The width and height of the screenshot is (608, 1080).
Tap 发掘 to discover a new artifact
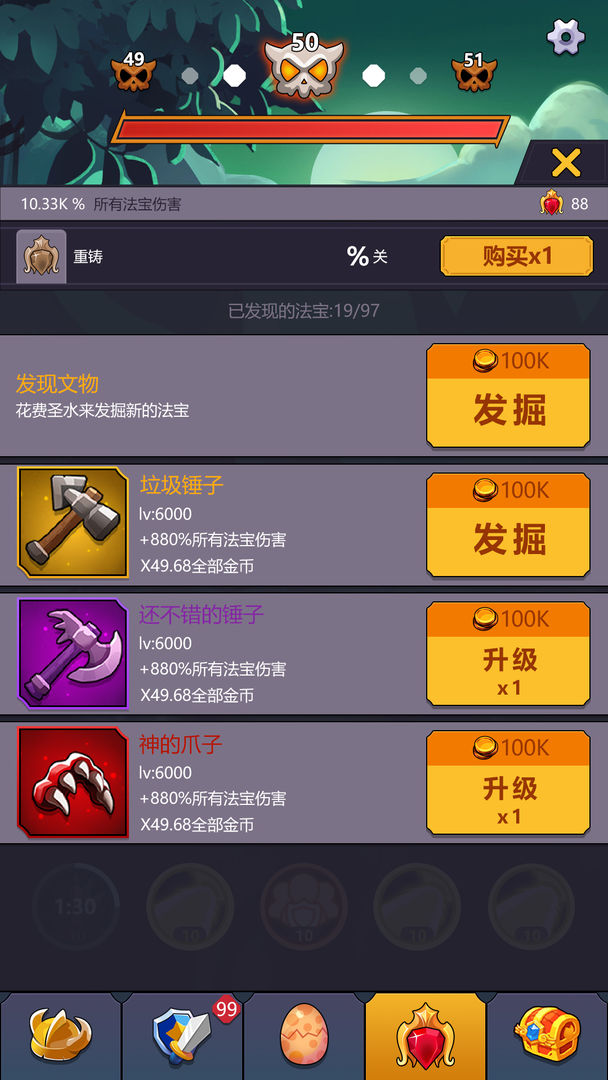click(x=508, y=396)
